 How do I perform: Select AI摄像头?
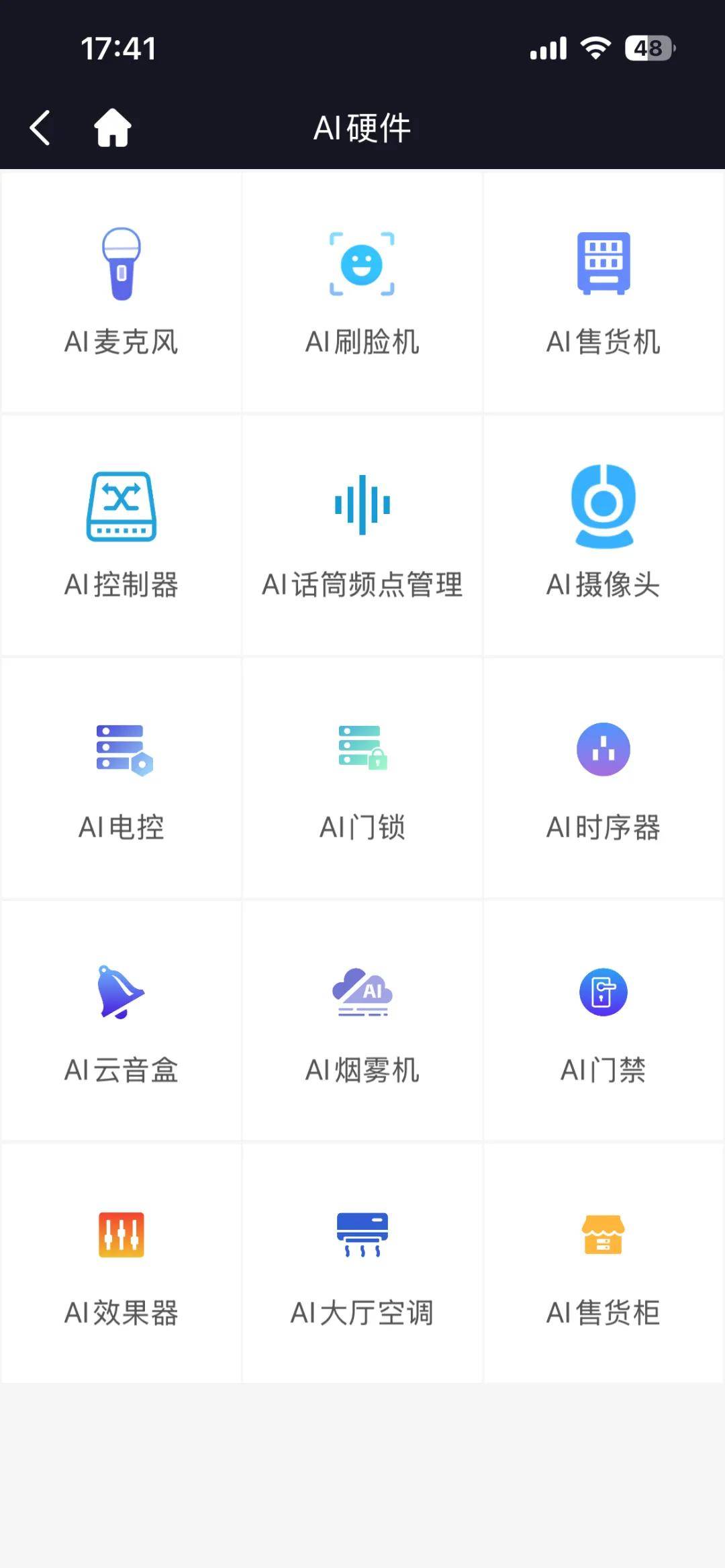(603, 535)
